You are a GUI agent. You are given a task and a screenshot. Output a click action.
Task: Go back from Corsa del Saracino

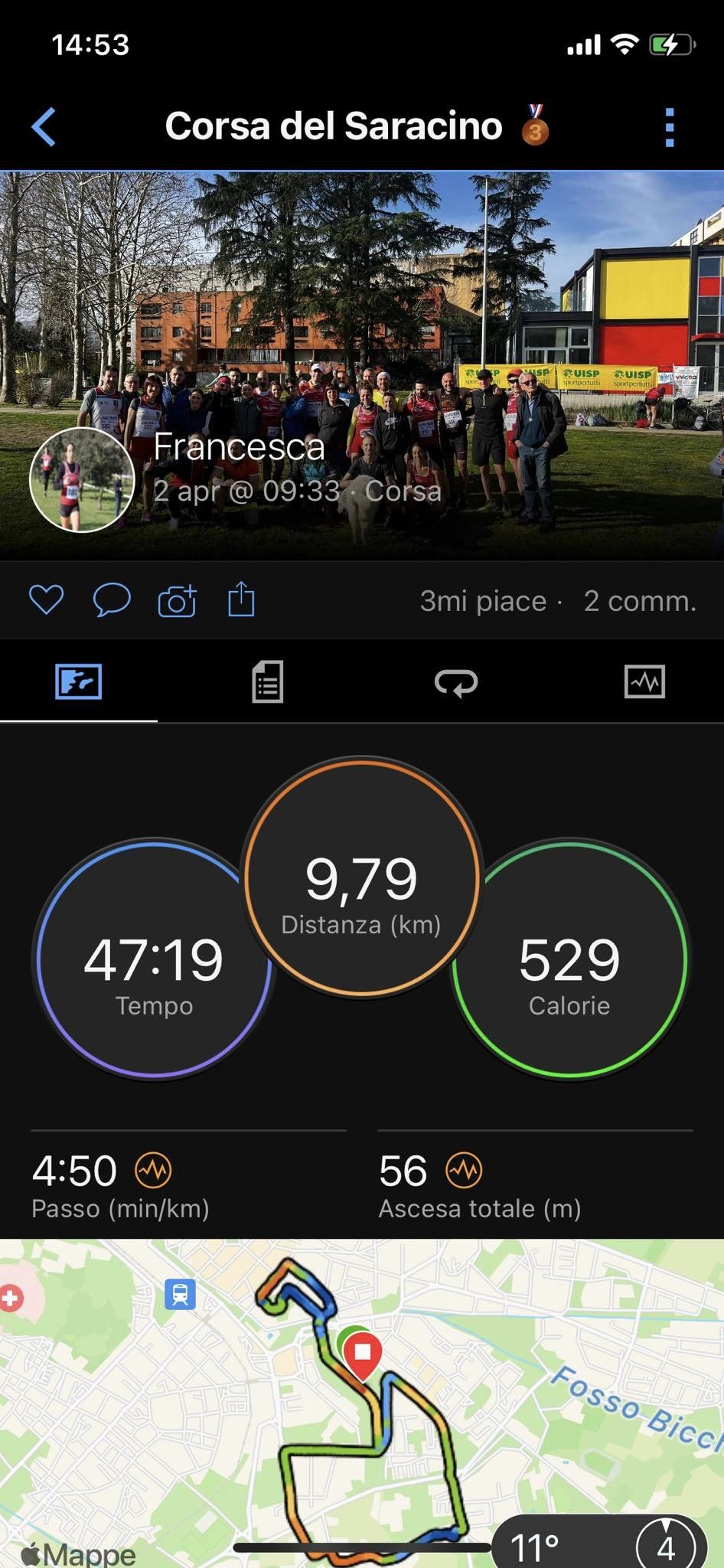pyautogui.click(x=44, y=126)
